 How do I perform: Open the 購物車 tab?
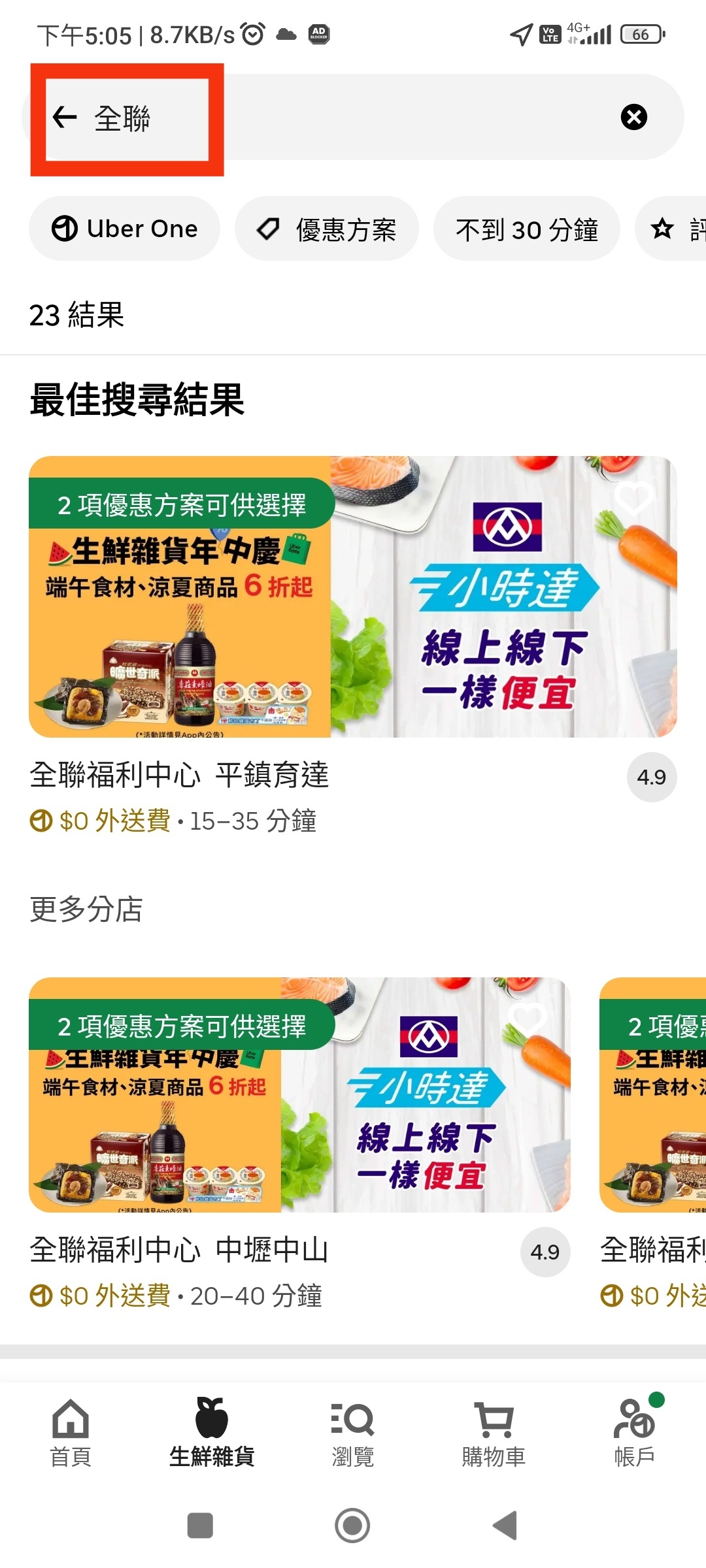(x=494, y=1432)
